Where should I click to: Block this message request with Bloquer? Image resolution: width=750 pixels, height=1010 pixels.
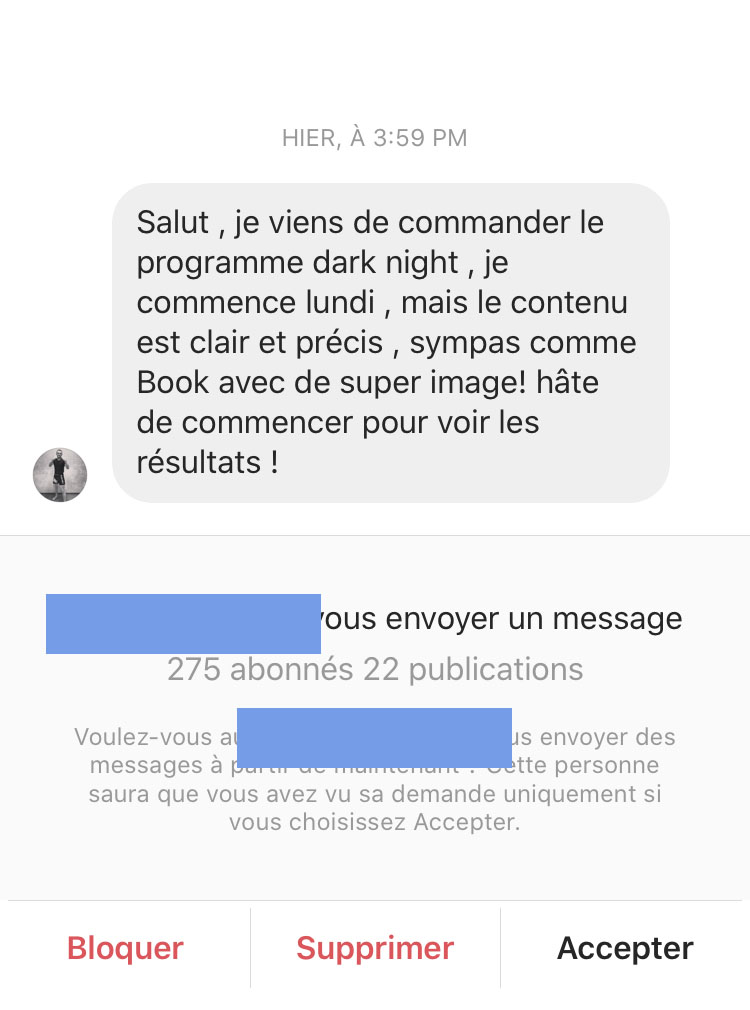coord(125,948)
